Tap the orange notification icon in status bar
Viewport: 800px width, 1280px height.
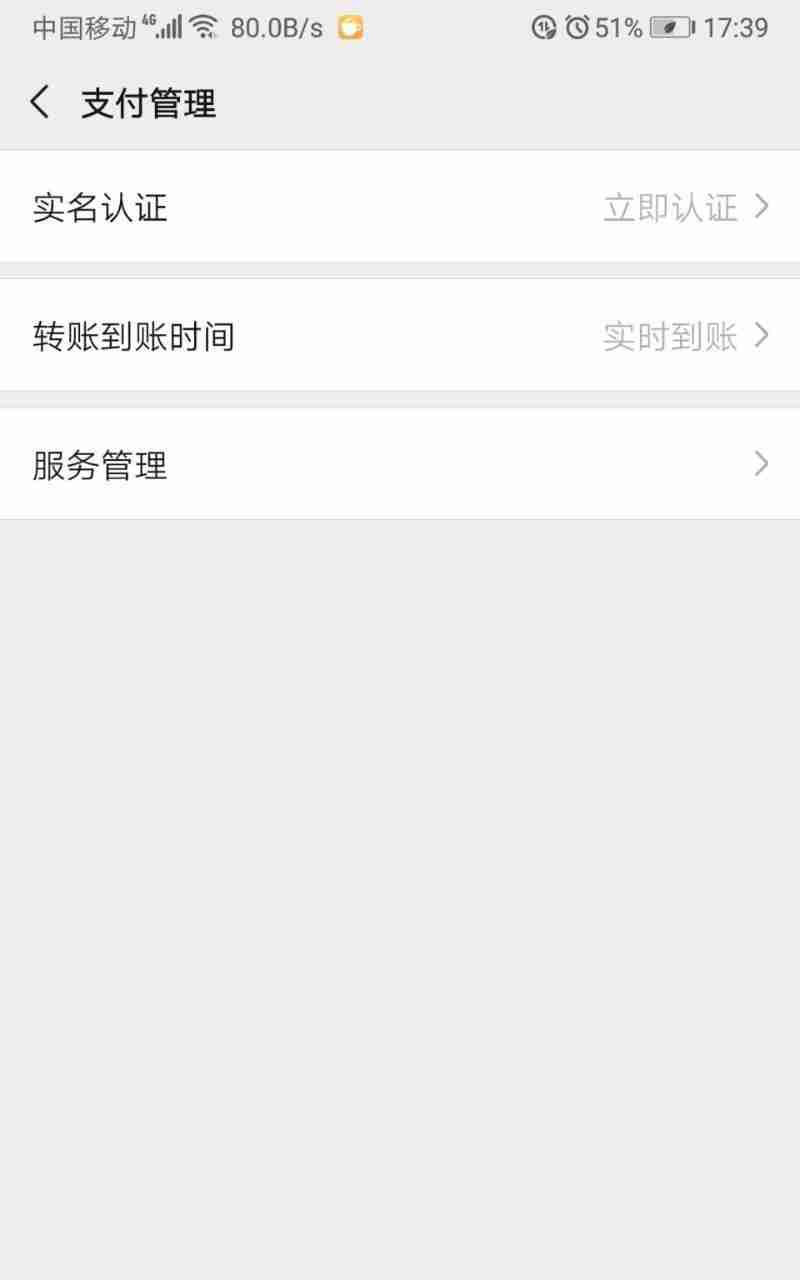pos(350,27)
